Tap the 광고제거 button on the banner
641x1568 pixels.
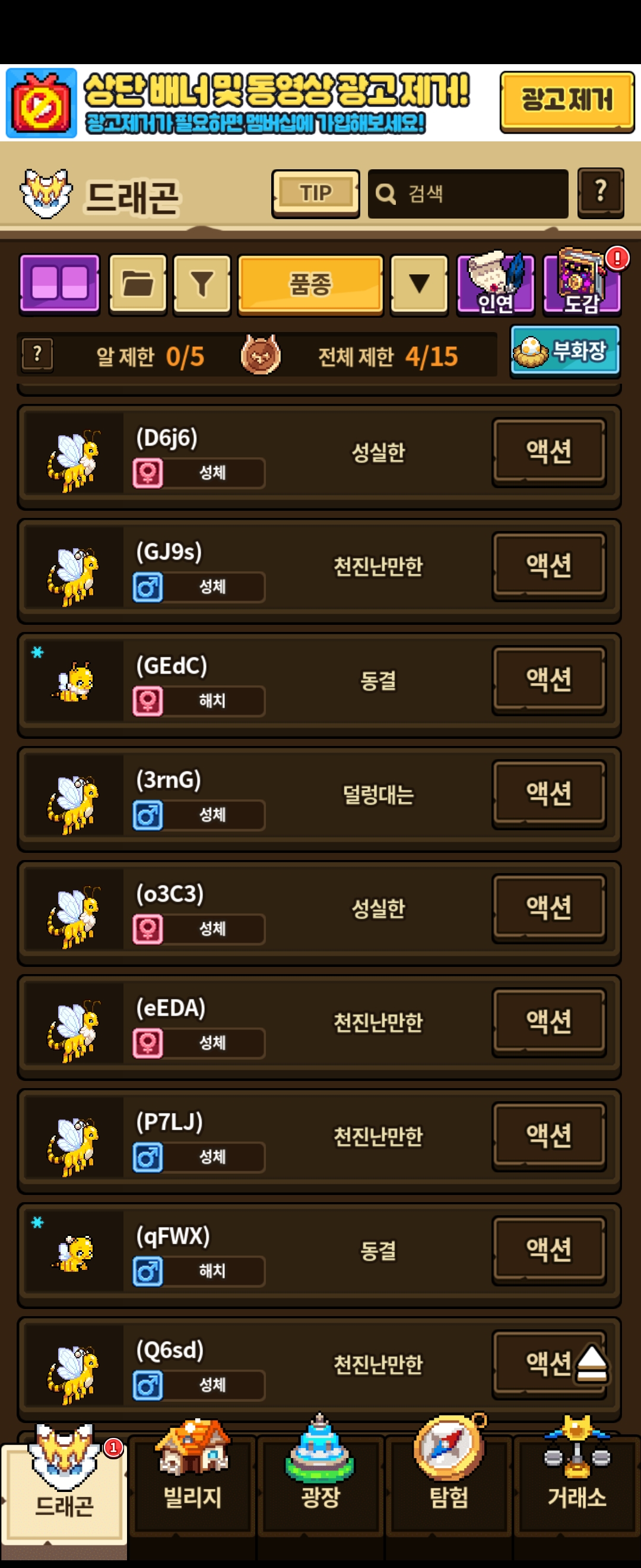(566, 101)
